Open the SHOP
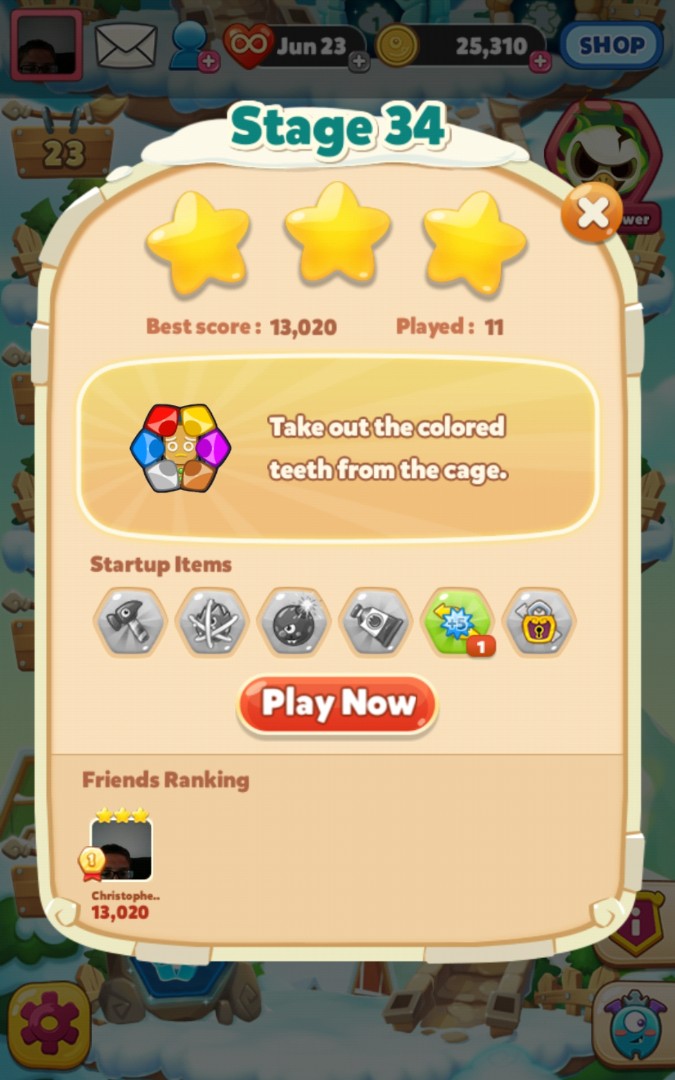 click(611, 45)
